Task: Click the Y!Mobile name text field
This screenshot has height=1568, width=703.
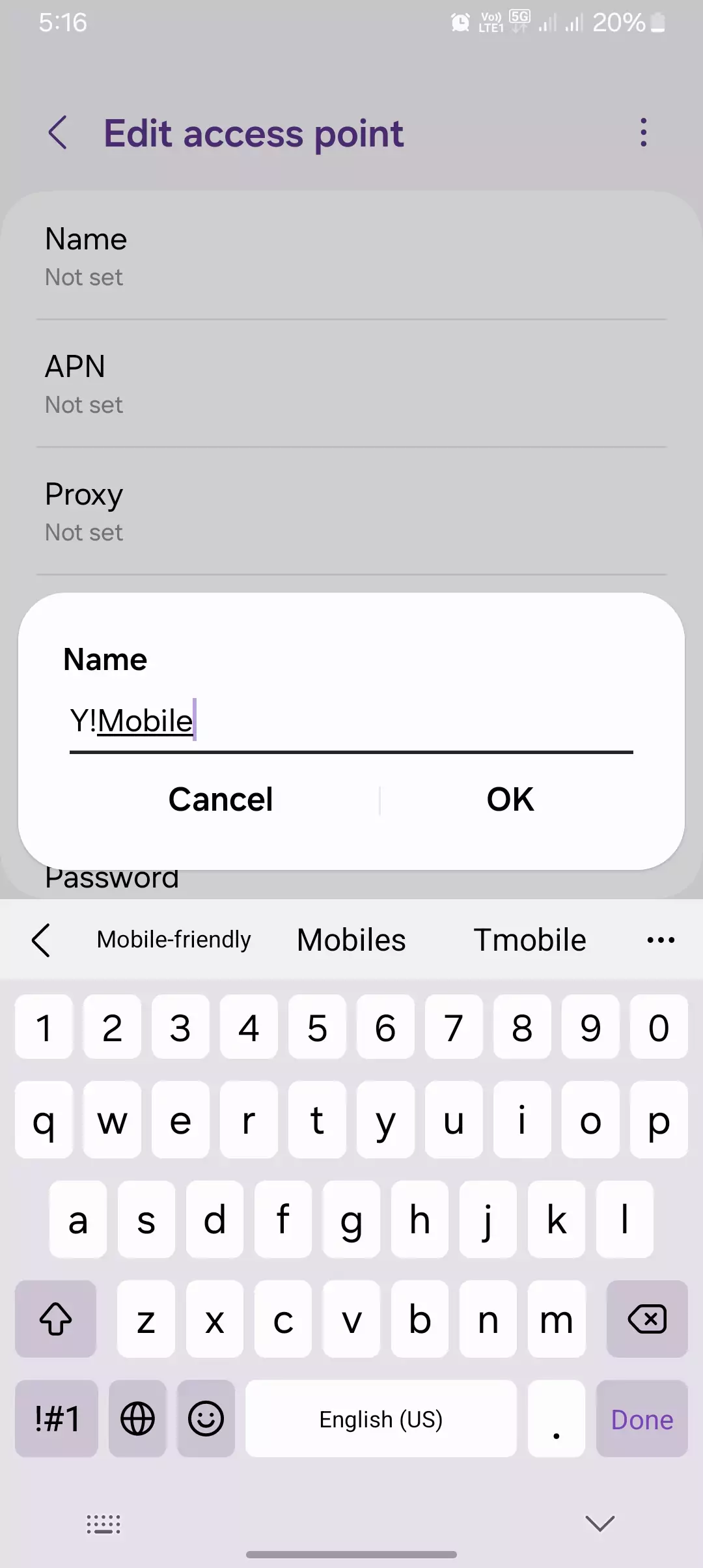Action: (x=351, y=721)
